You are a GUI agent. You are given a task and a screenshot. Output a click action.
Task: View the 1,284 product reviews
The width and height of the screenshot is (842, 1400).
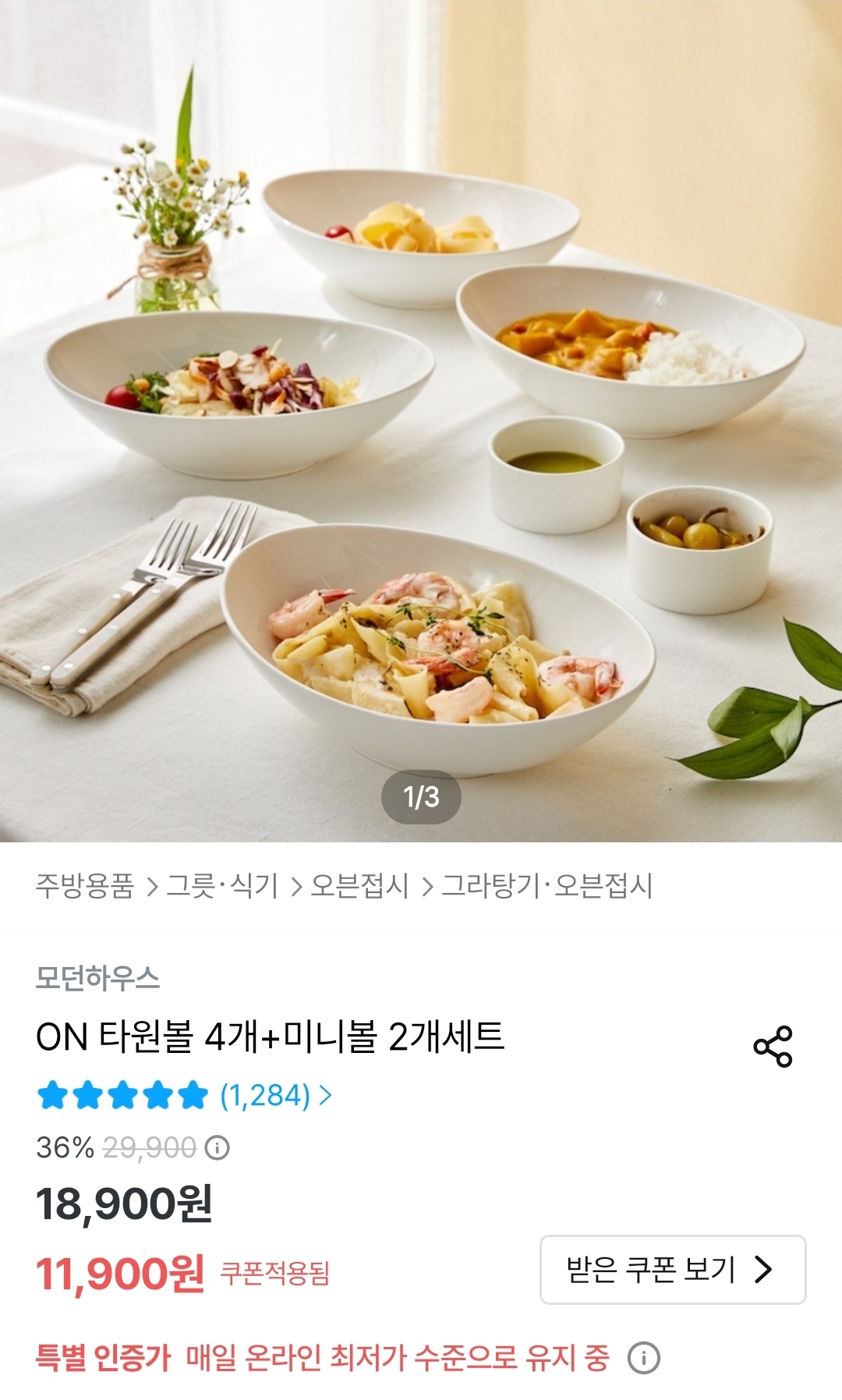click(274, 1096)
